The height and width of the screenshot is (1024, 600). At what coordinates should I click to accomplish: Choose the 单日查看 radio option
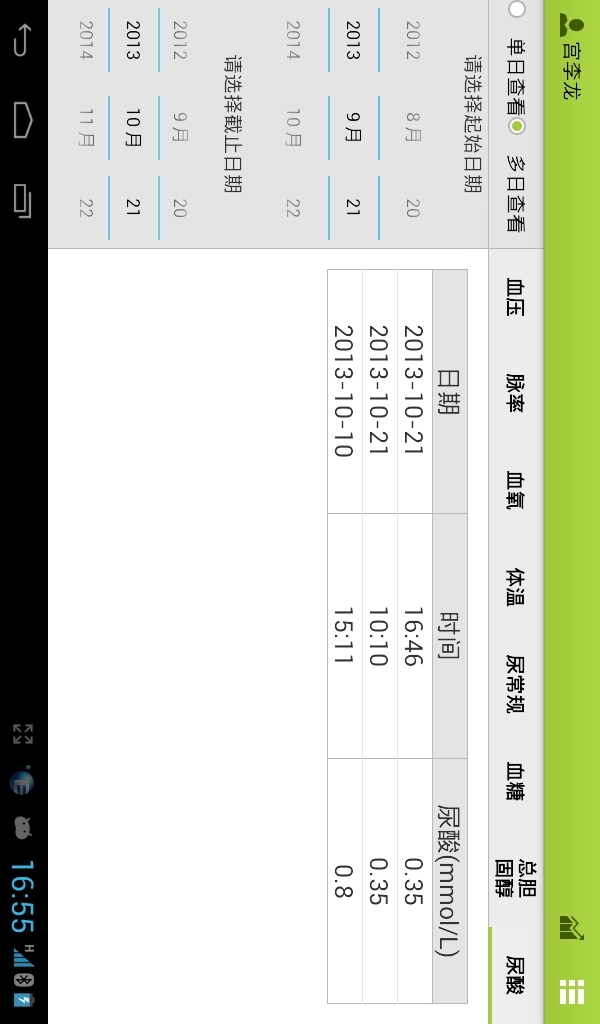516,64
